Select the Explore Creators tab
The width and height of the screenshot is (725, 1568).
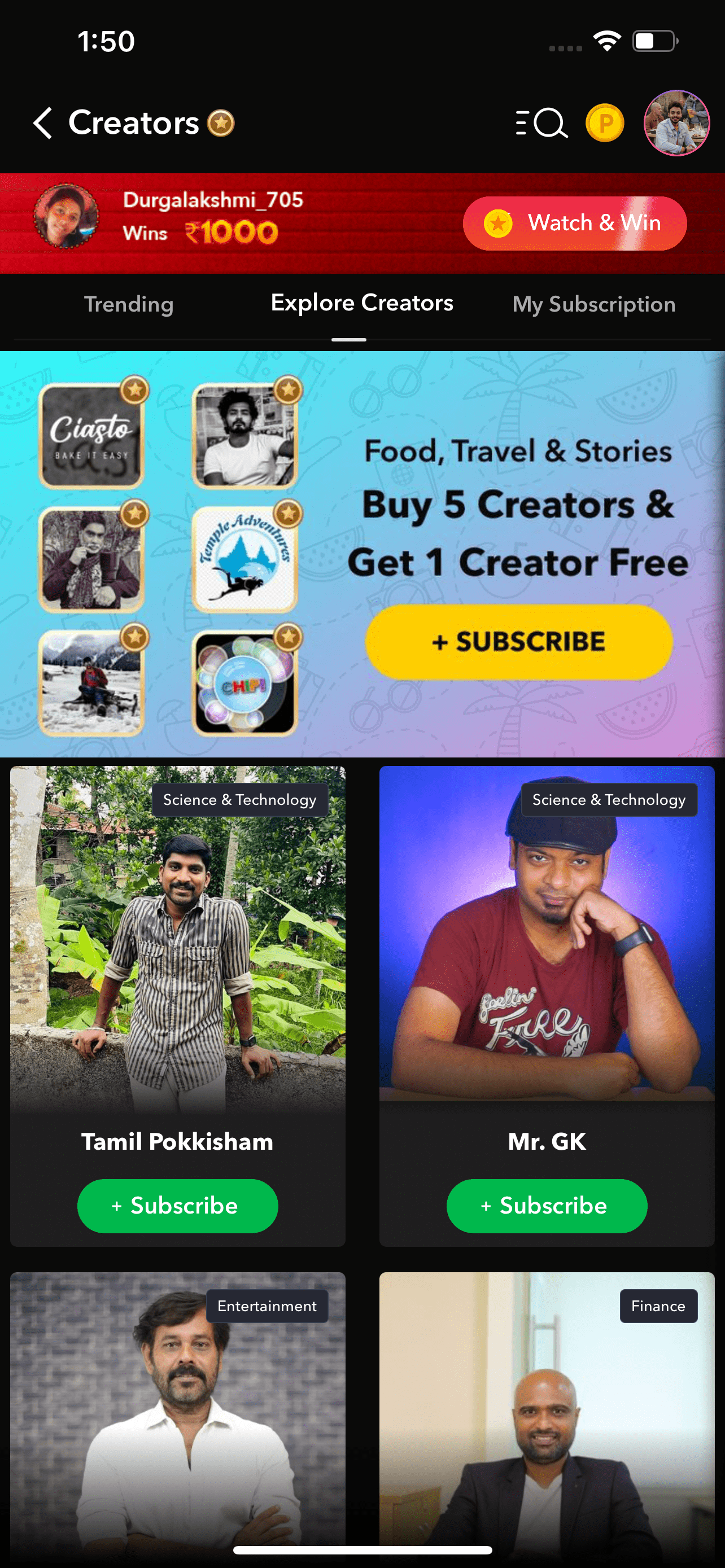(361, 303)
